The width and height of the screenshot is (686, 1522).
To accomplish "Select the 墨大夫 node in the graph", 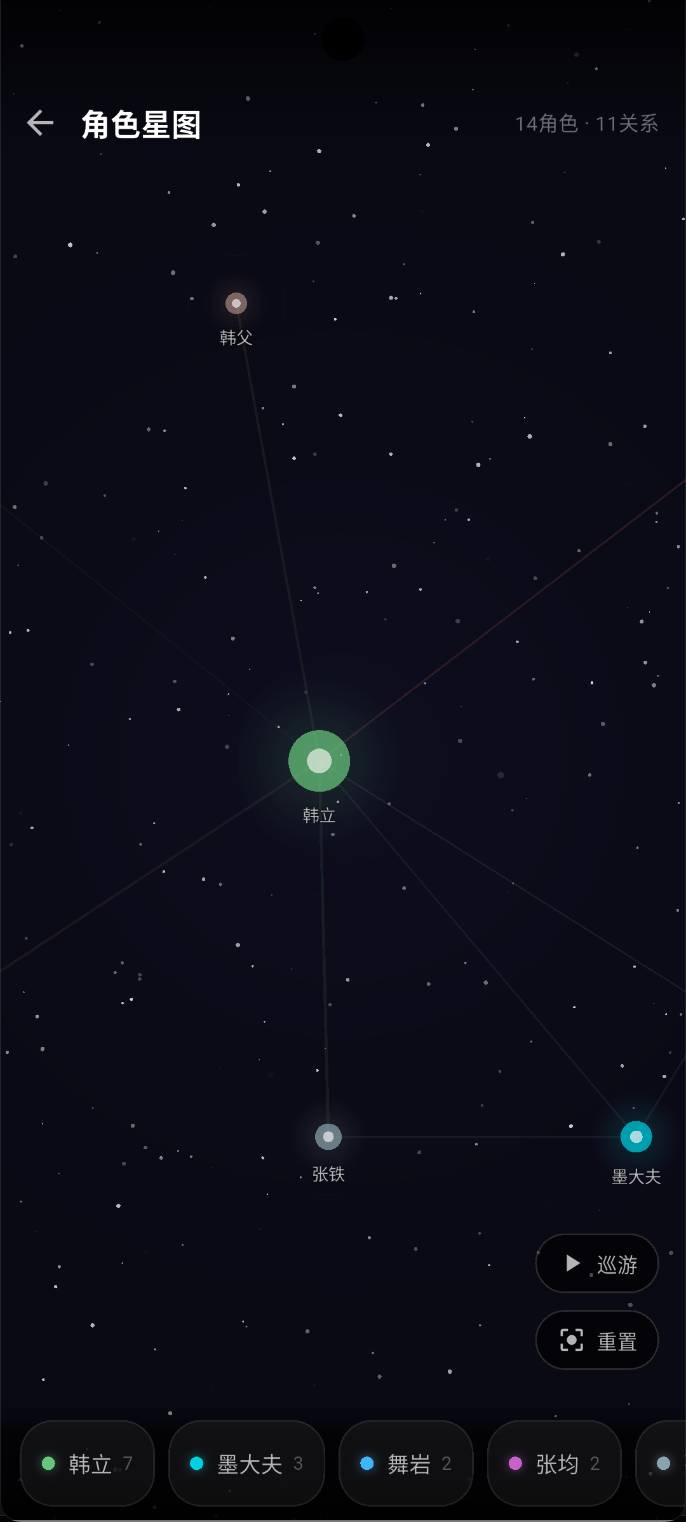I will (636, 1137).
